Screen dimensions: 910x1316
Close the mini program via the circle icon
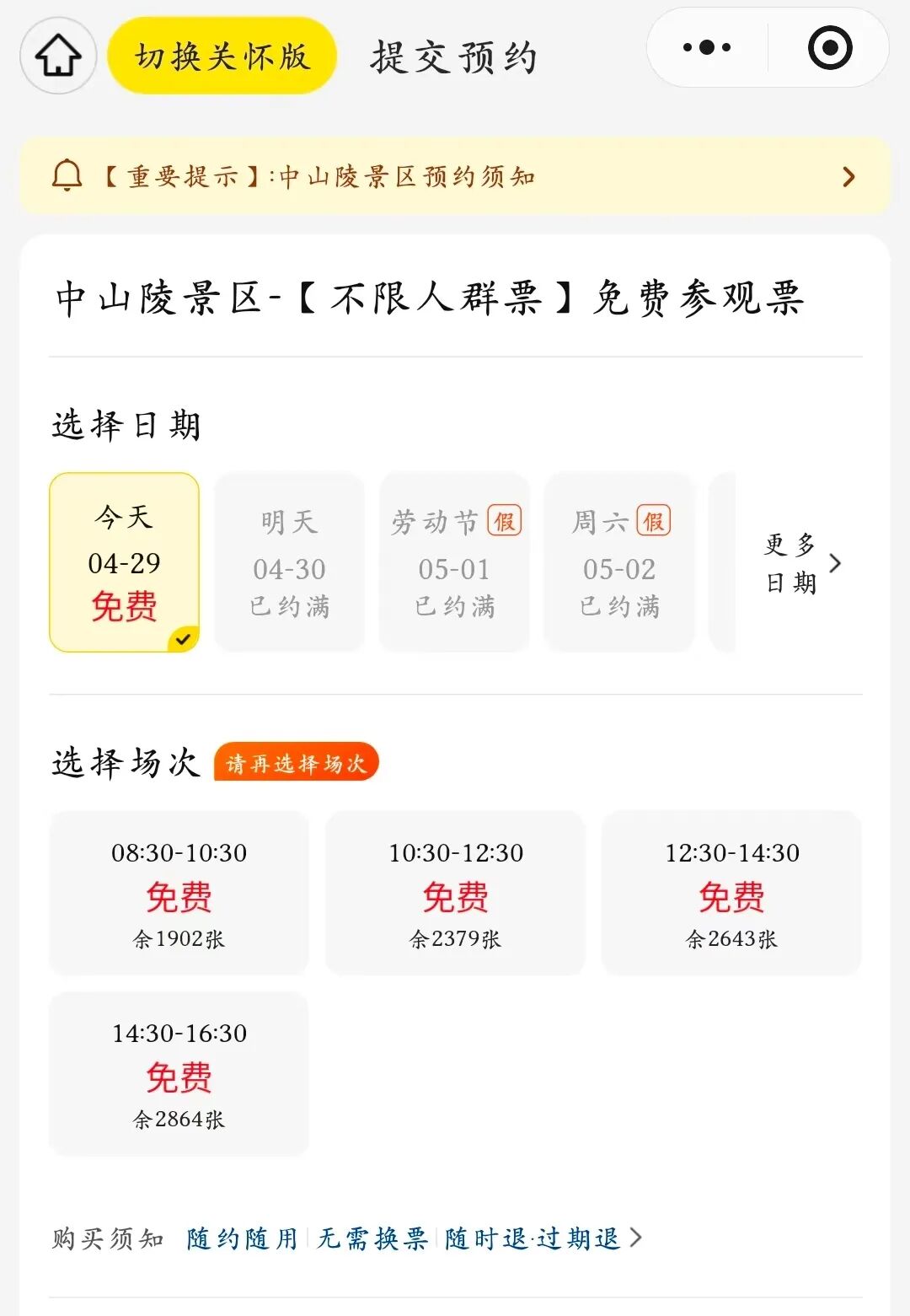[x=830, y=48]
